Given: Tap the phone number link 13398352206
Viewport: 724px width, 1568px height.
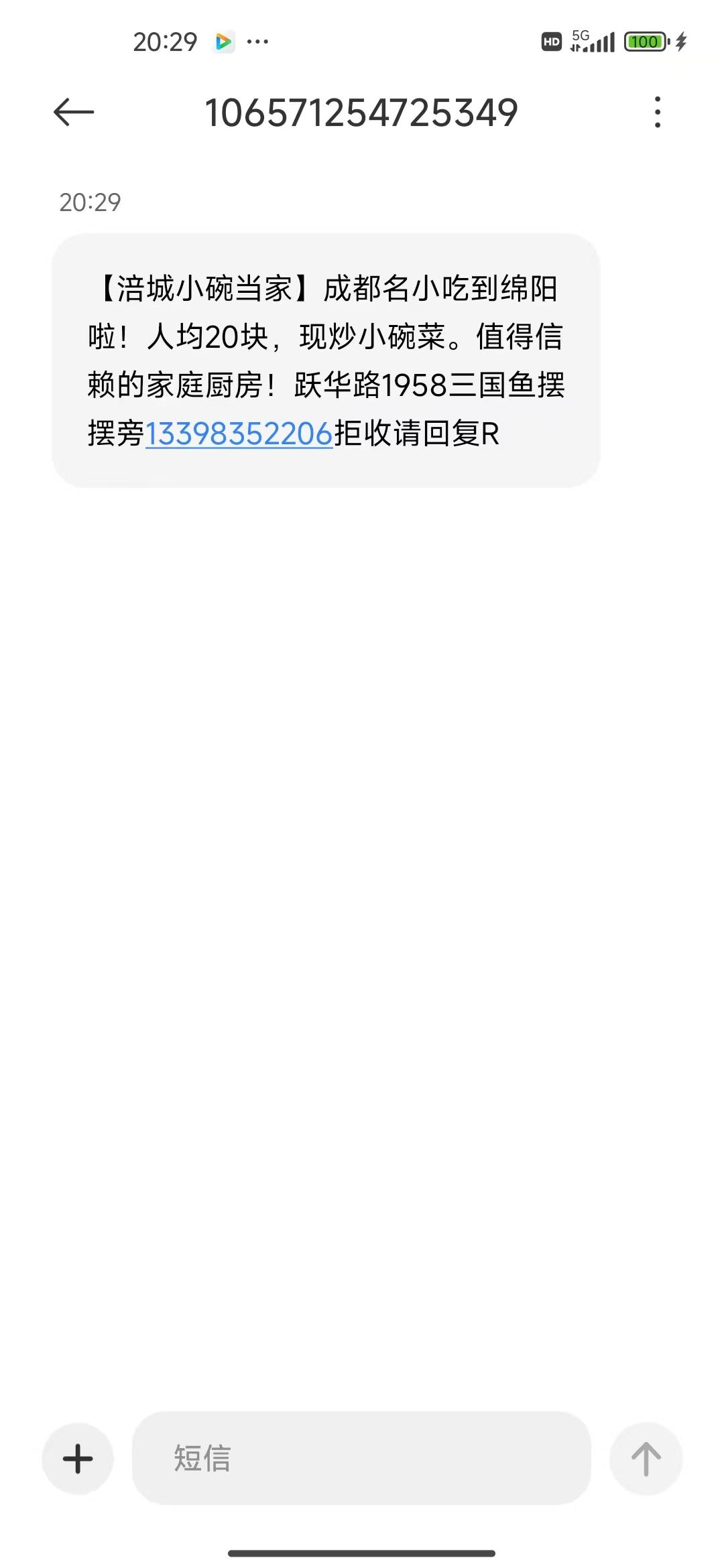Looking at the screenshot, I should point(239,434).
